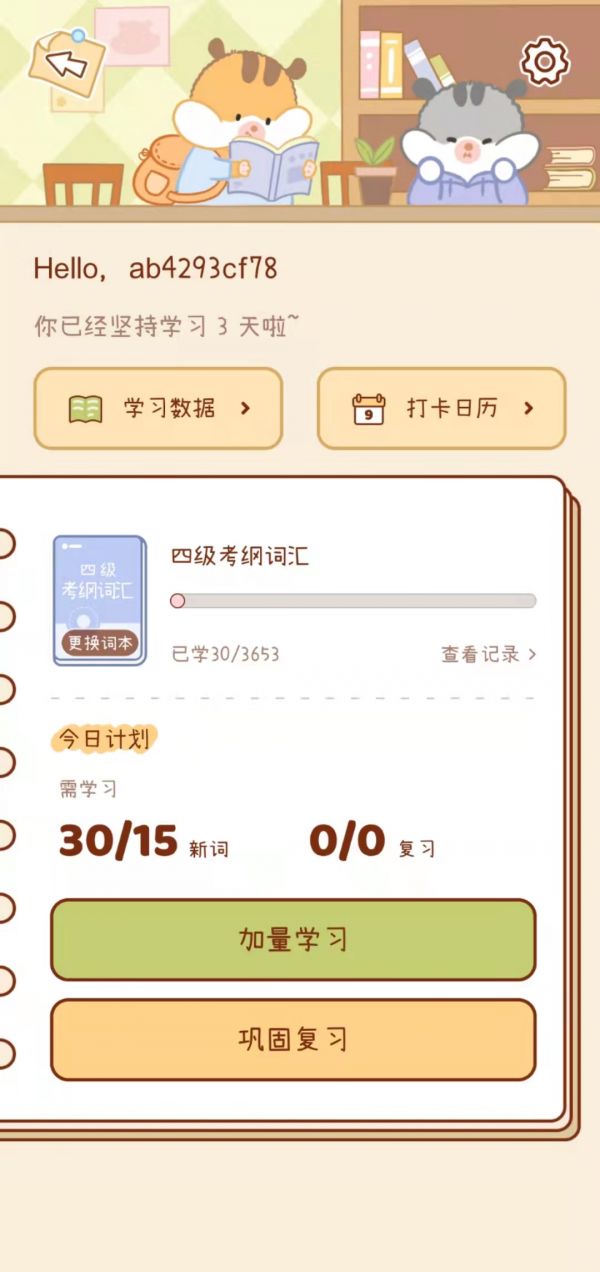Open the 打卡日历 check-in calendar
Viewport: 600px width, 1272px height.
[x=441, y=408]
